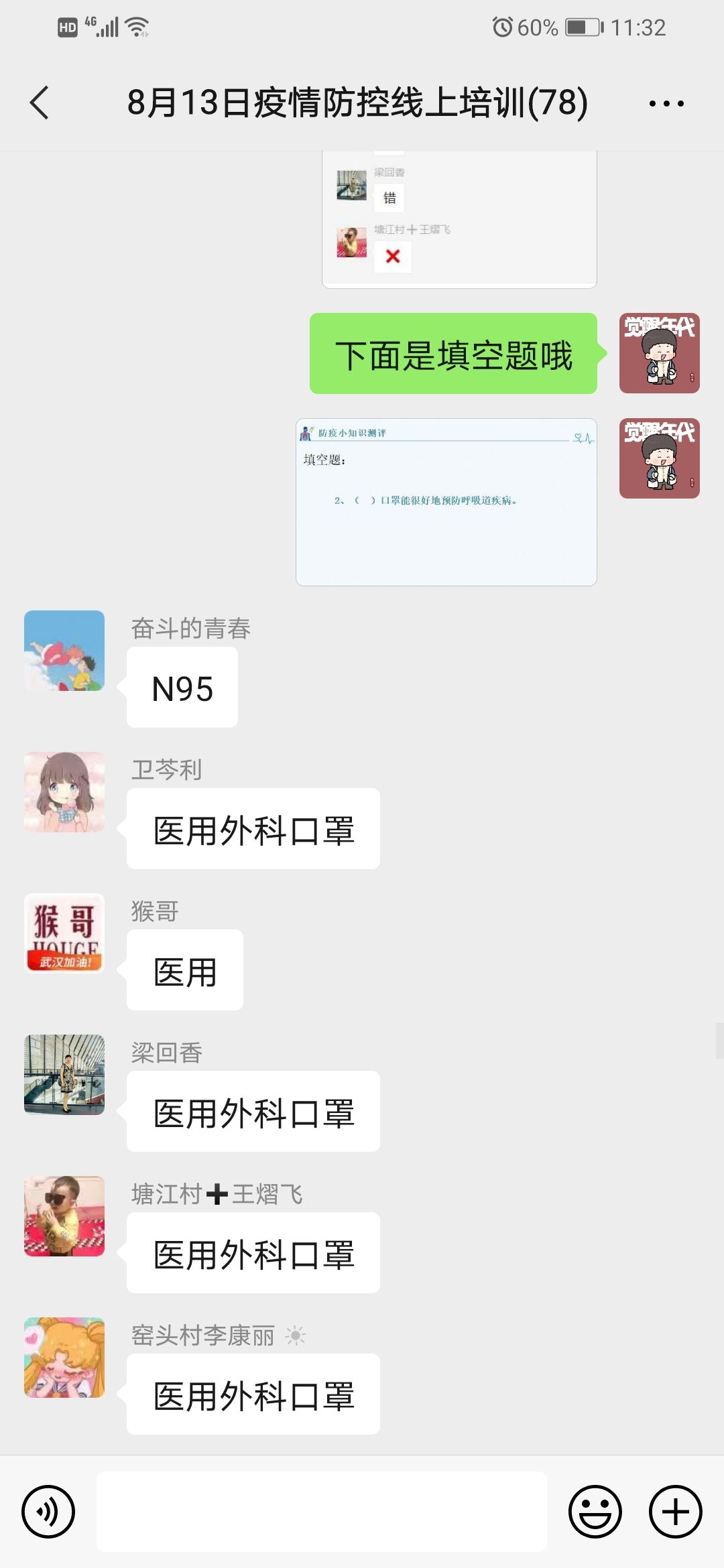This screenshot has height=1568, width=724.
Task: View 塘江村王熠飞's profile avatar
Action: coord(64,1216)
